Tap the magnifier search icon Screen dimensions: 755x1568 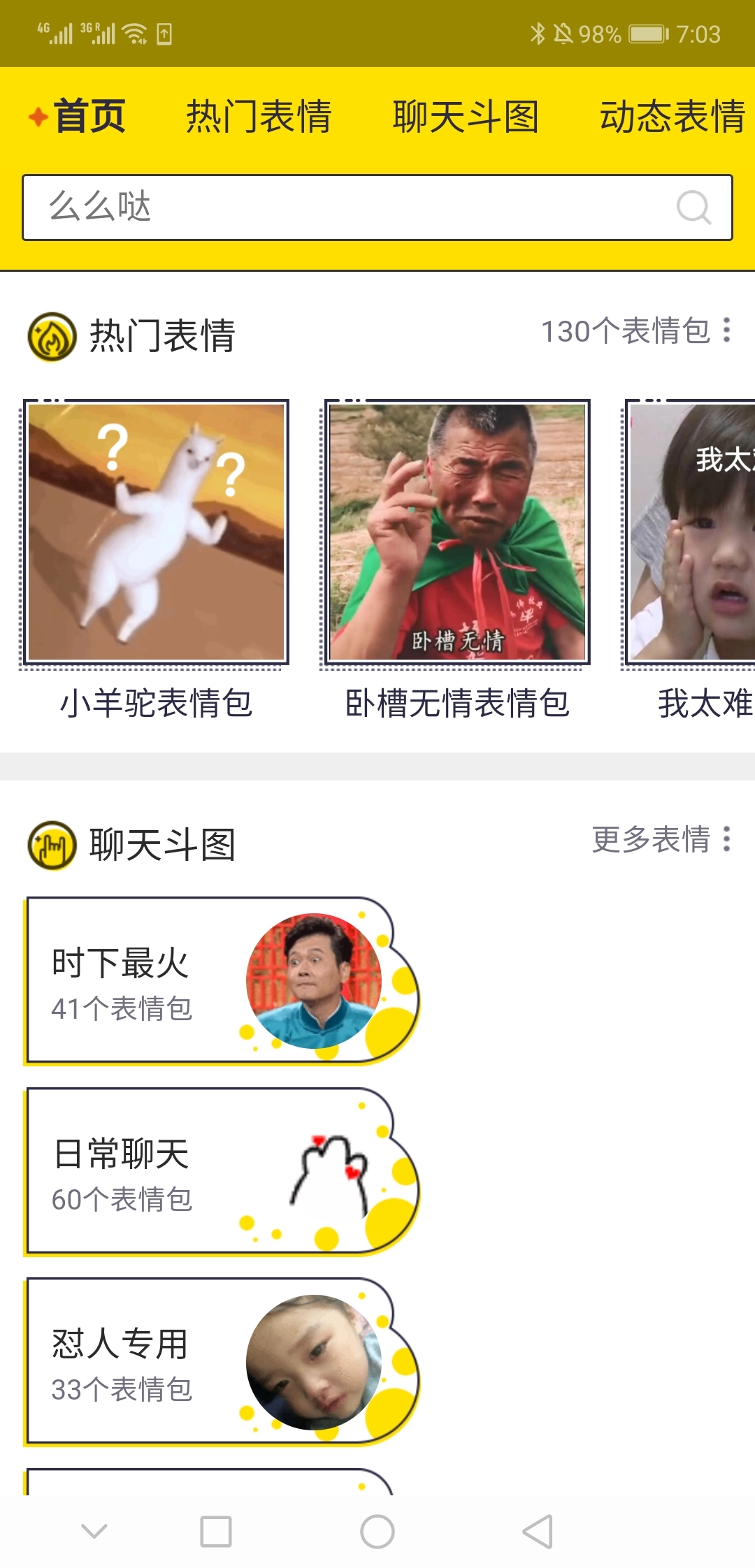(693, 208)
